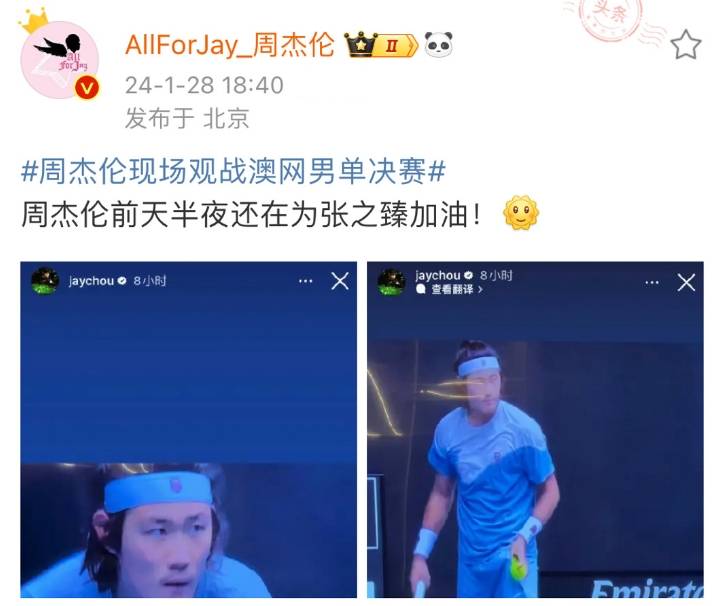Favorite this post with the star icon
Viewport: 725px width, 606px height.
pos(685,45)
